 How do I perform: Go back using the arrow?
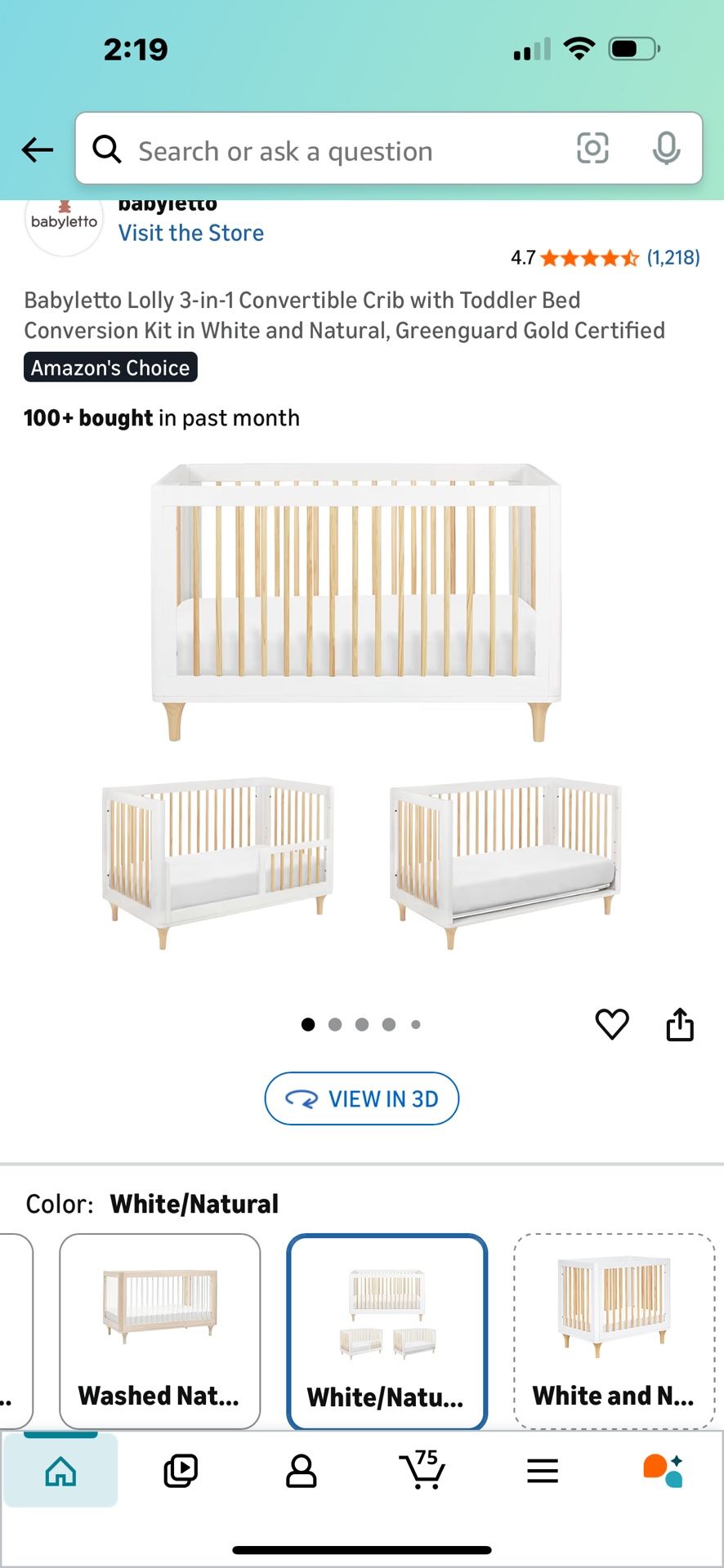point(38,149)
